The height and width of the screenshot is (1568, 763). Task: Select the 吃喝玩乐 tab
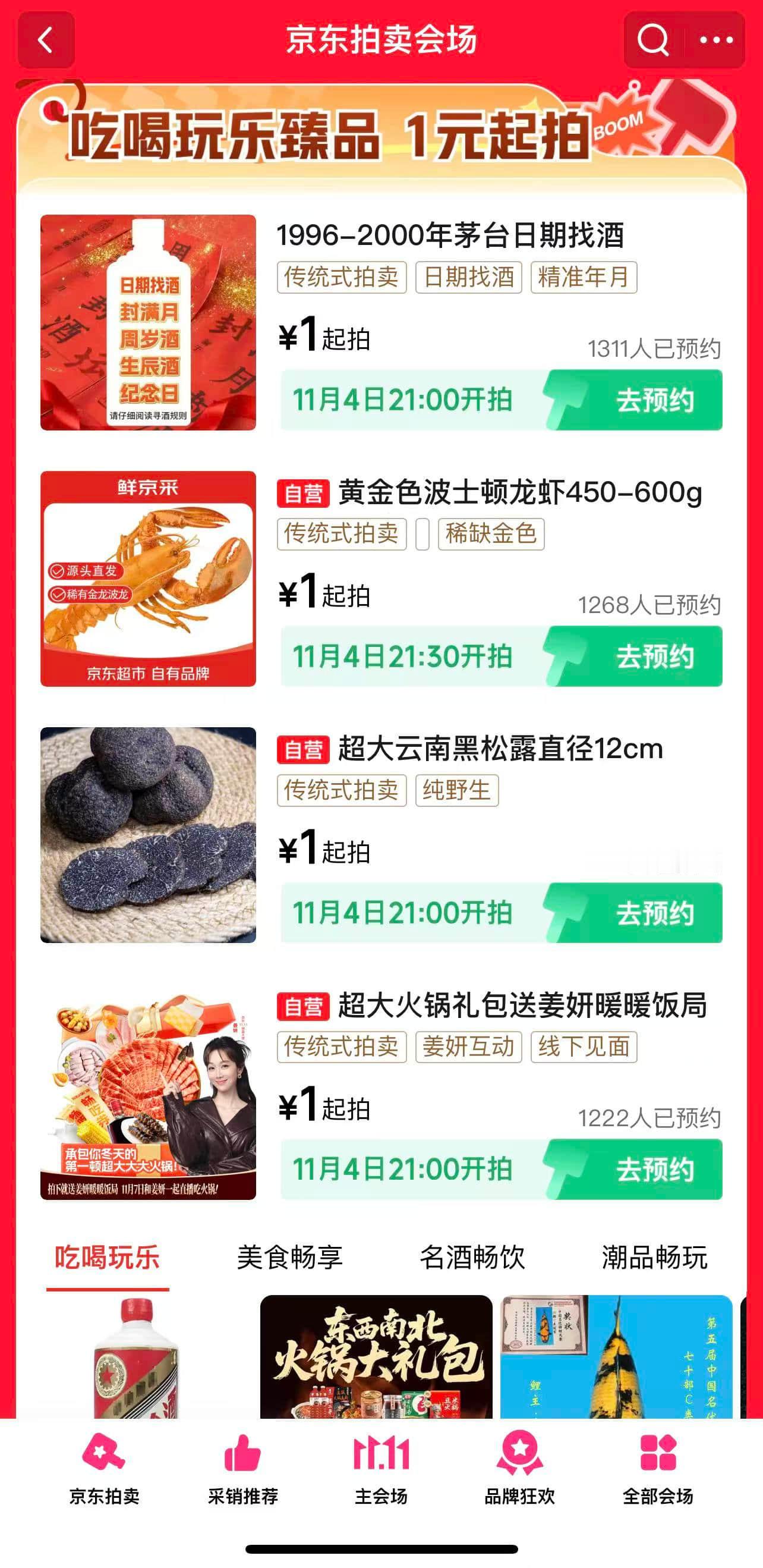(108, 1256)
